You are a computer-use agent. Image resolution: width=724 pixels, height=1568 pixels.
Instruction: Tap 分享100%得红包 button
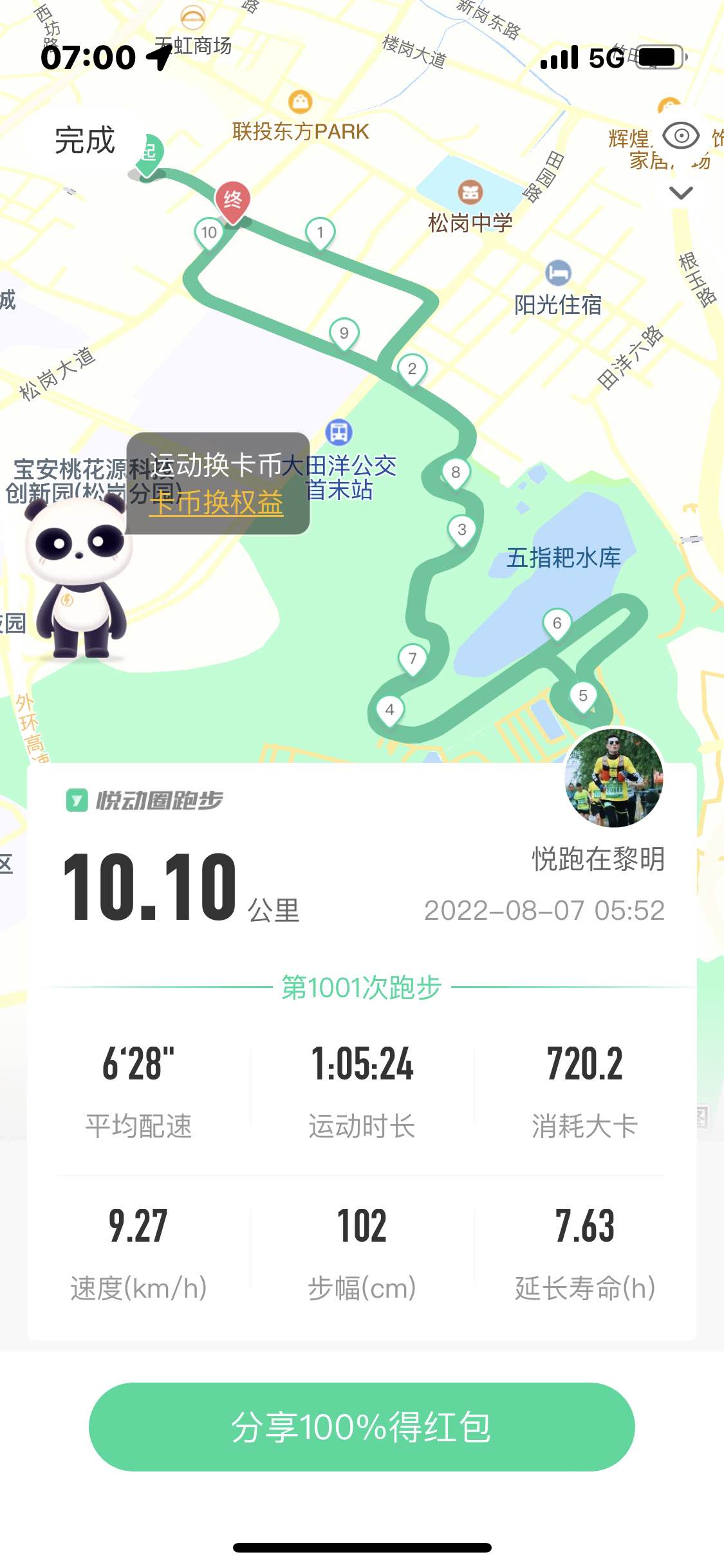(x=362, y=1426)
